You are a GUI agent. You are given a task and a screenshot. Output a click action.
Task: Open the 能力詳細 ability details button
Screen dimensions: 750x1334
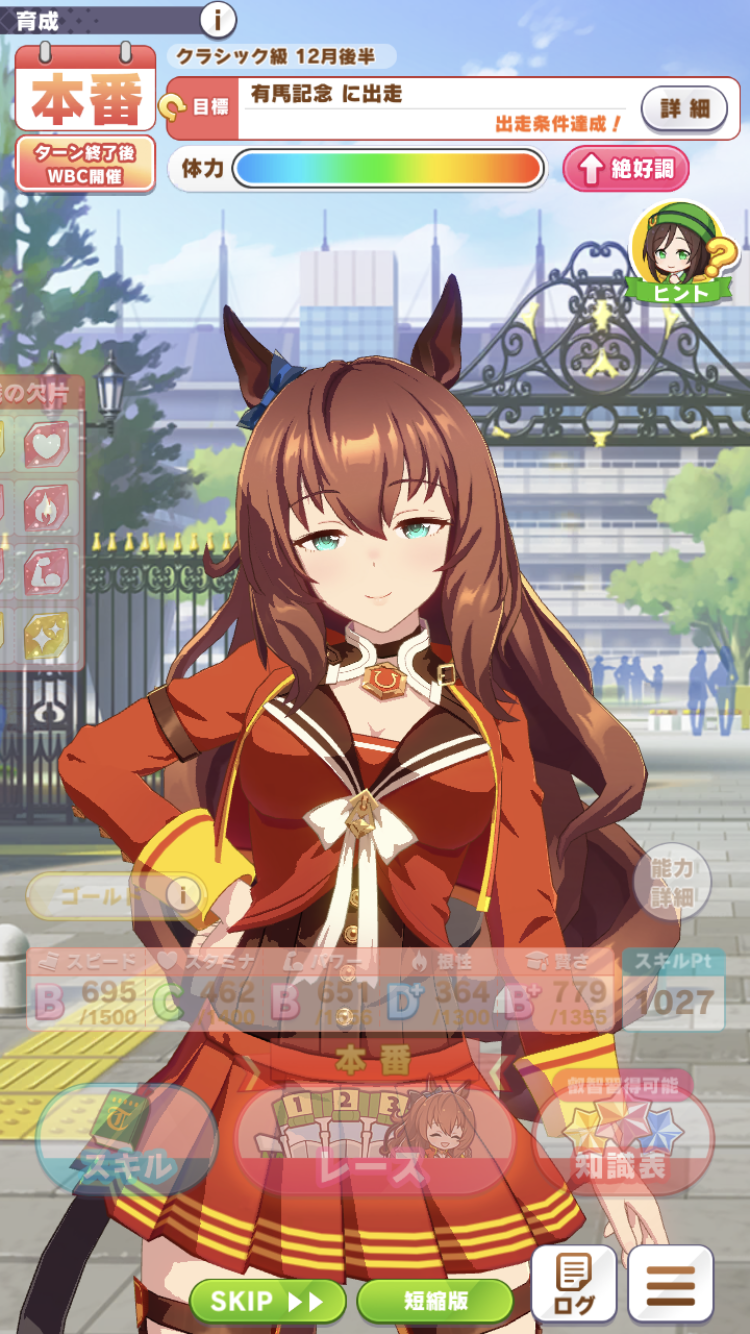click(x=672, y=883)
